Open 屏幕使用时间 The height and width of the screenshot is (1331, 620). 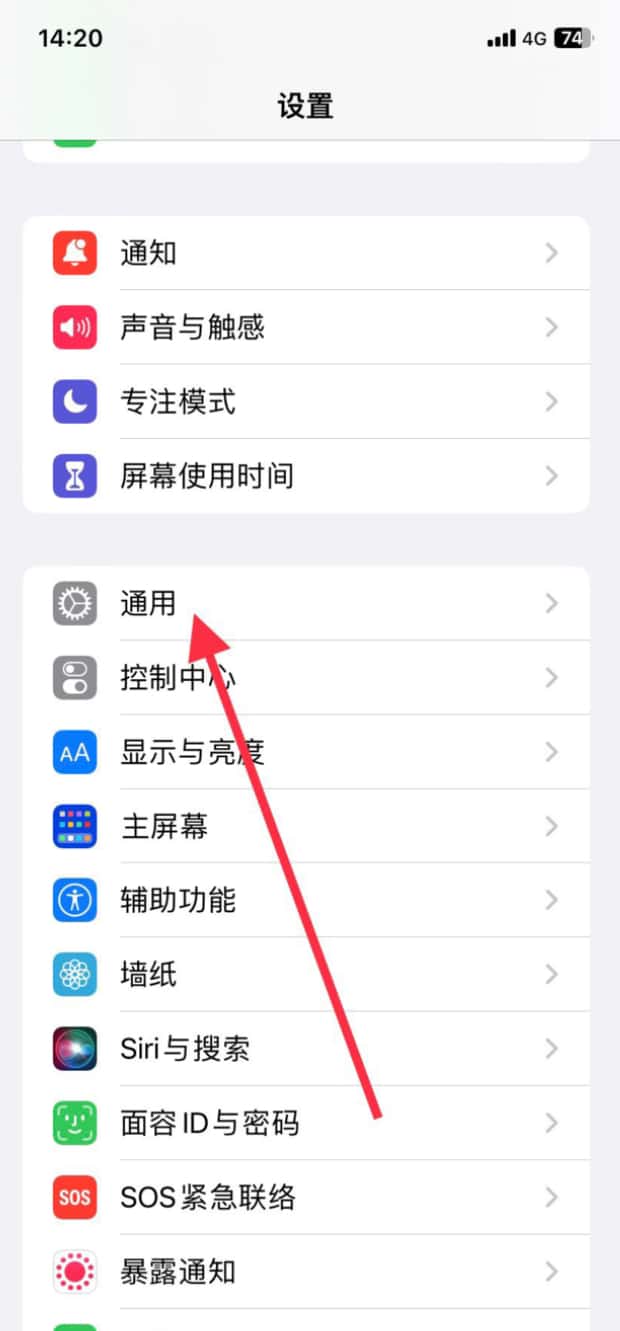306,476
